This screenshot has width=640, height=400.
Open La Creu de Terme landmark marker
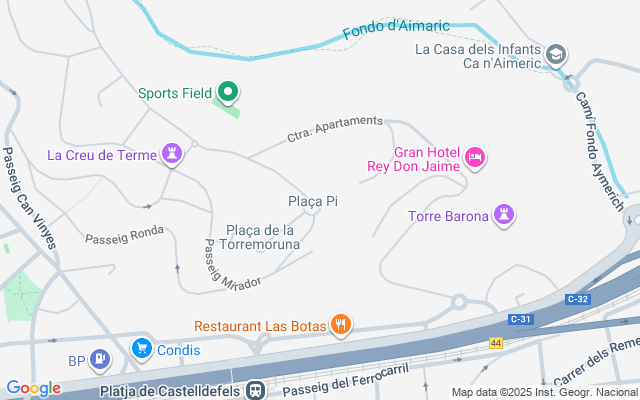pyautogui.click(x=173, y=154)
